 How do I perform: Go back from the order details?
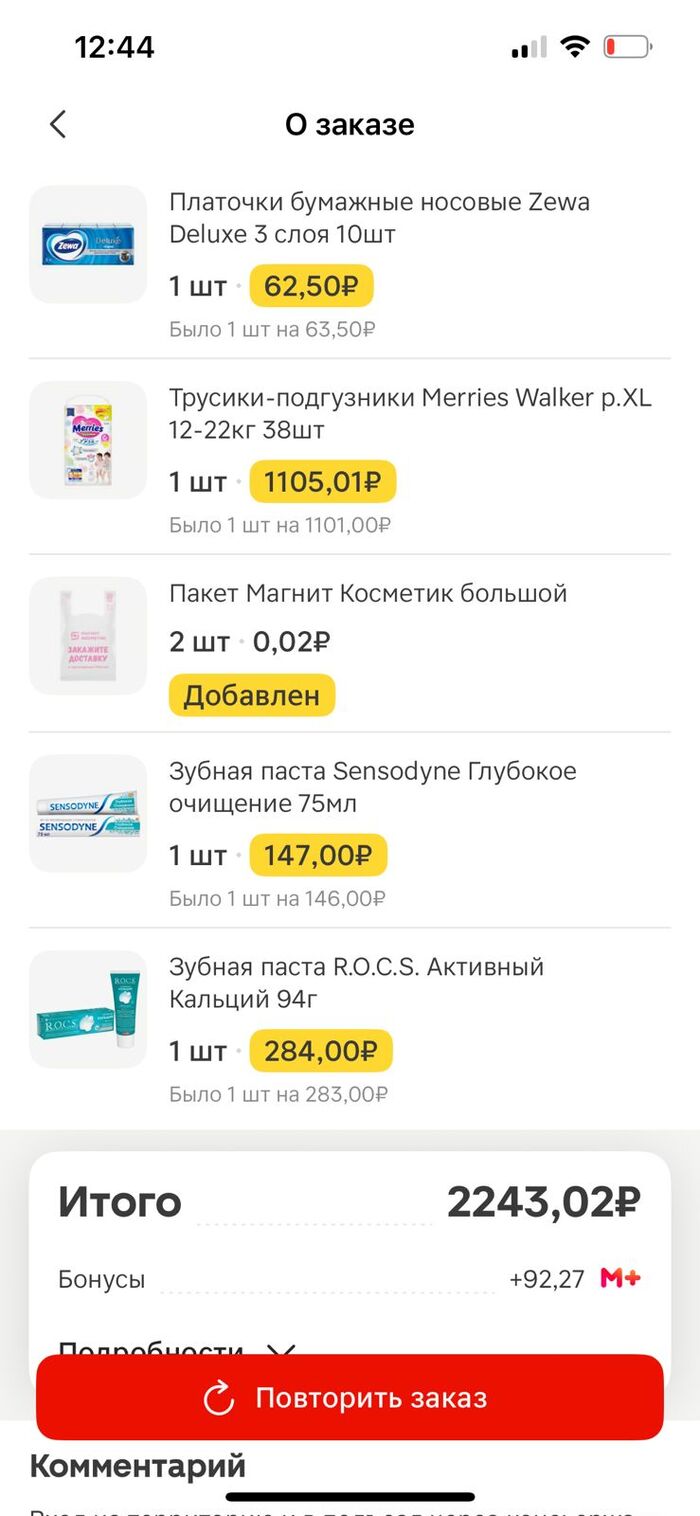point(58,124)
